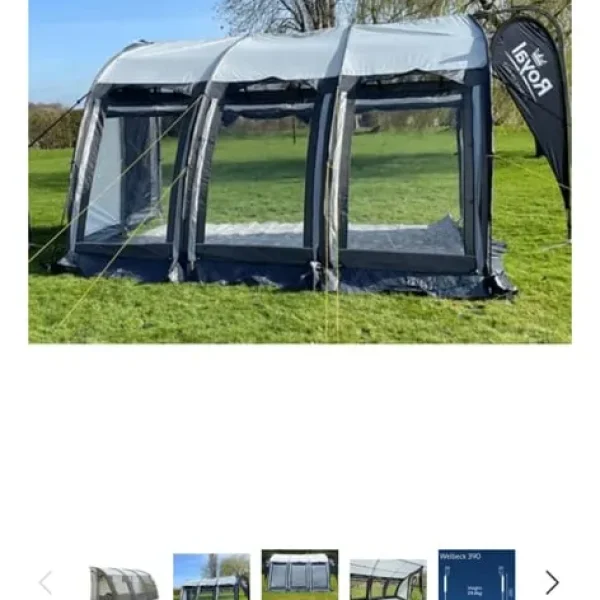Select the blue Welbeck 390 specification thumbnail
600x600 pixels.
(476, 575)
